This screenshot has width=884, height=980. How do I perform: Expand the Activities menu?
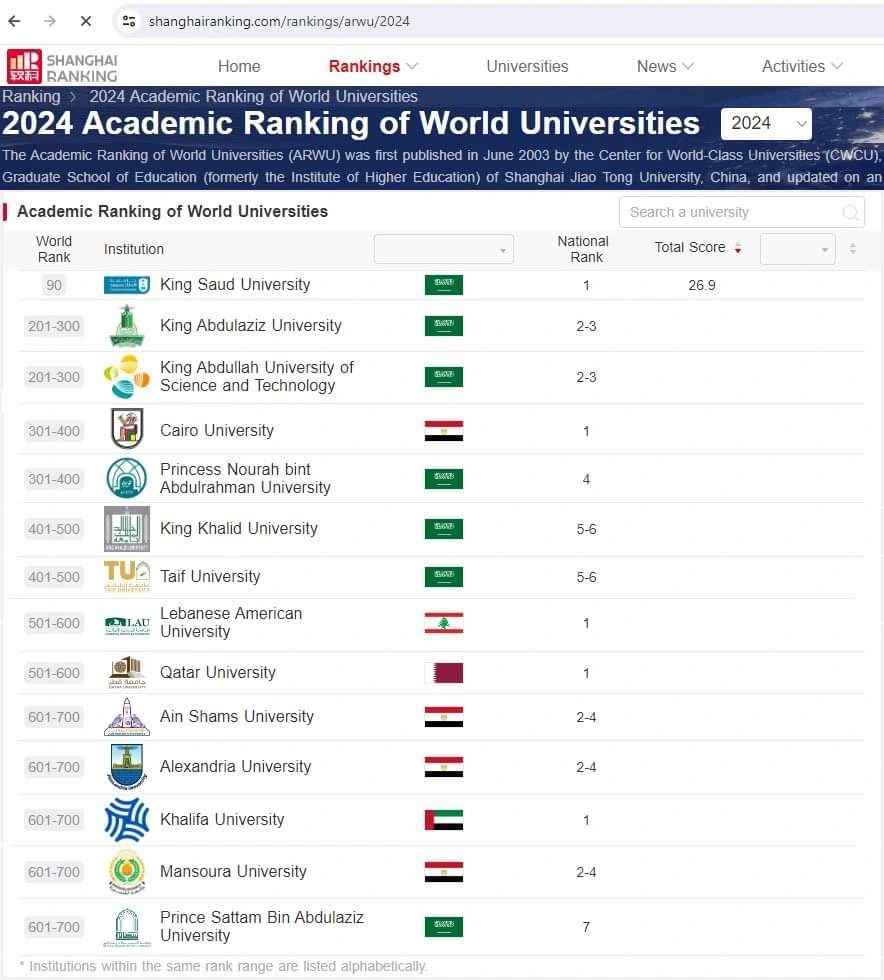pos(802,66)
